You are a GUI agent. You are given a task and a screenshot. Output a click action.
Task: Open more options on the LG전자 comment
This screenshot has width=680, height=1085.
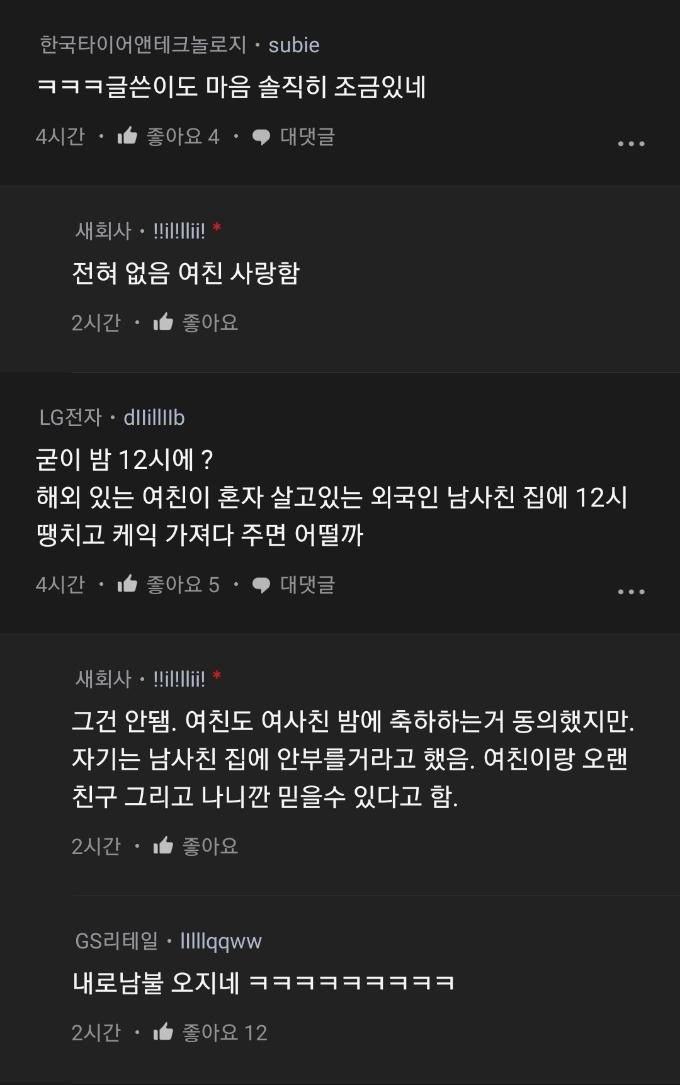tap(631, 591)
